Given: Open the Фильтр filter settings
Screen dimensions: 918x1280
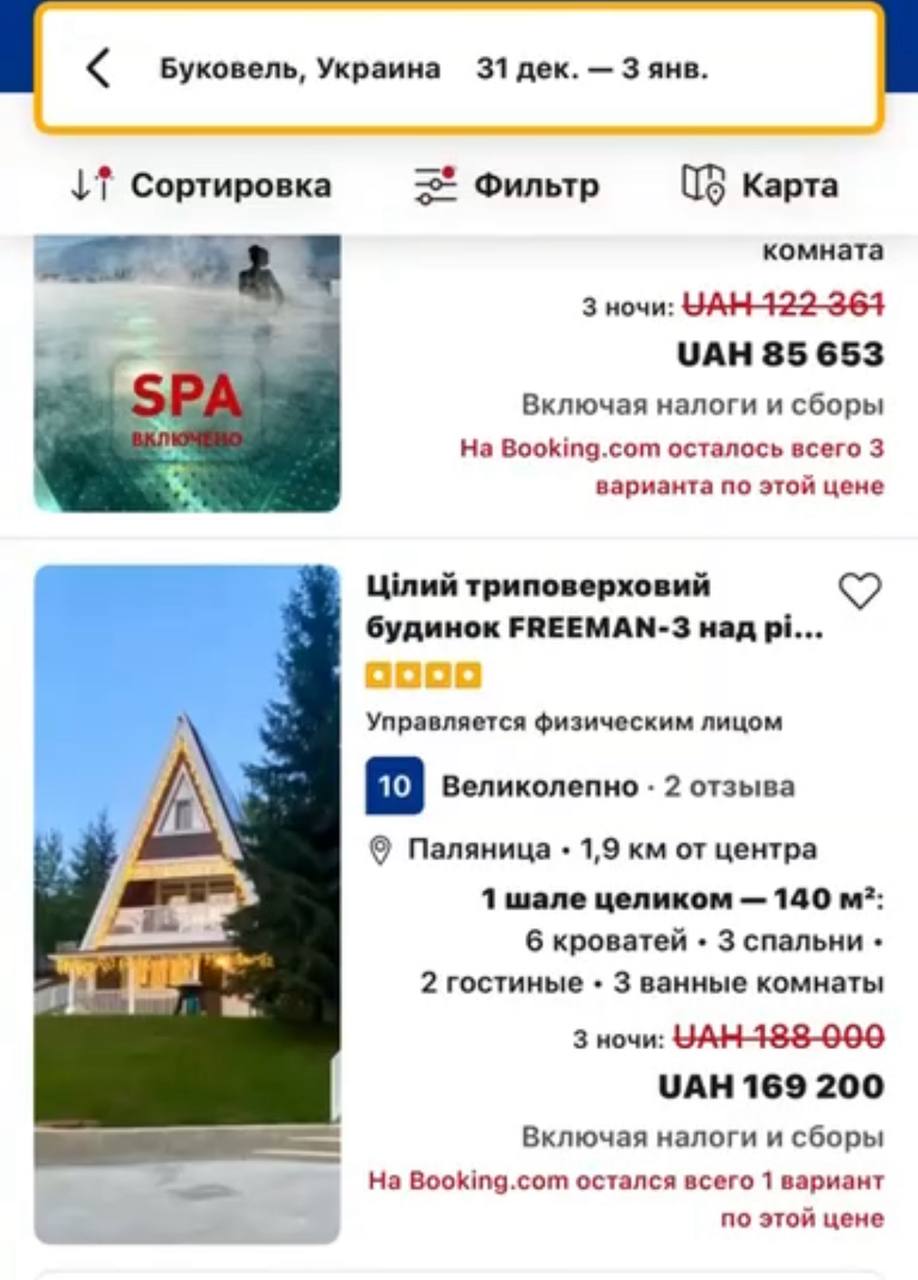Looking at the screenshot, I should [x=507, y=185].
